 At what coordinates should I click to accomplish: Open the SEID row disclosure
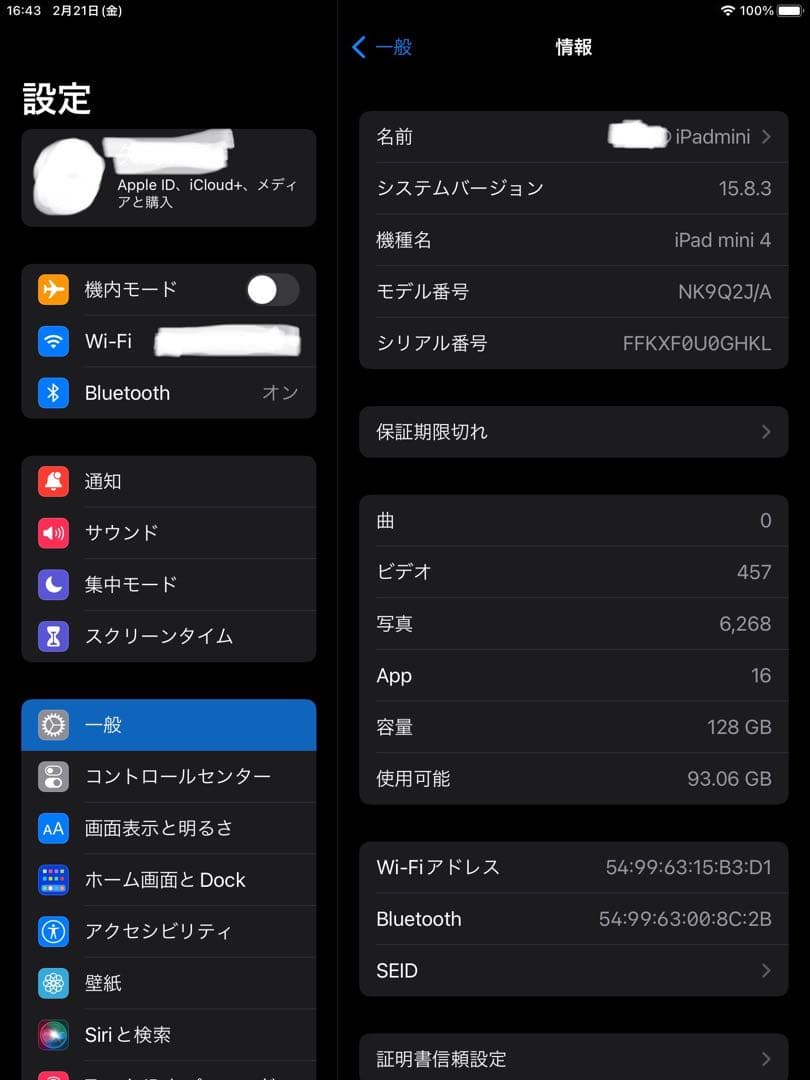coord(766,970)
